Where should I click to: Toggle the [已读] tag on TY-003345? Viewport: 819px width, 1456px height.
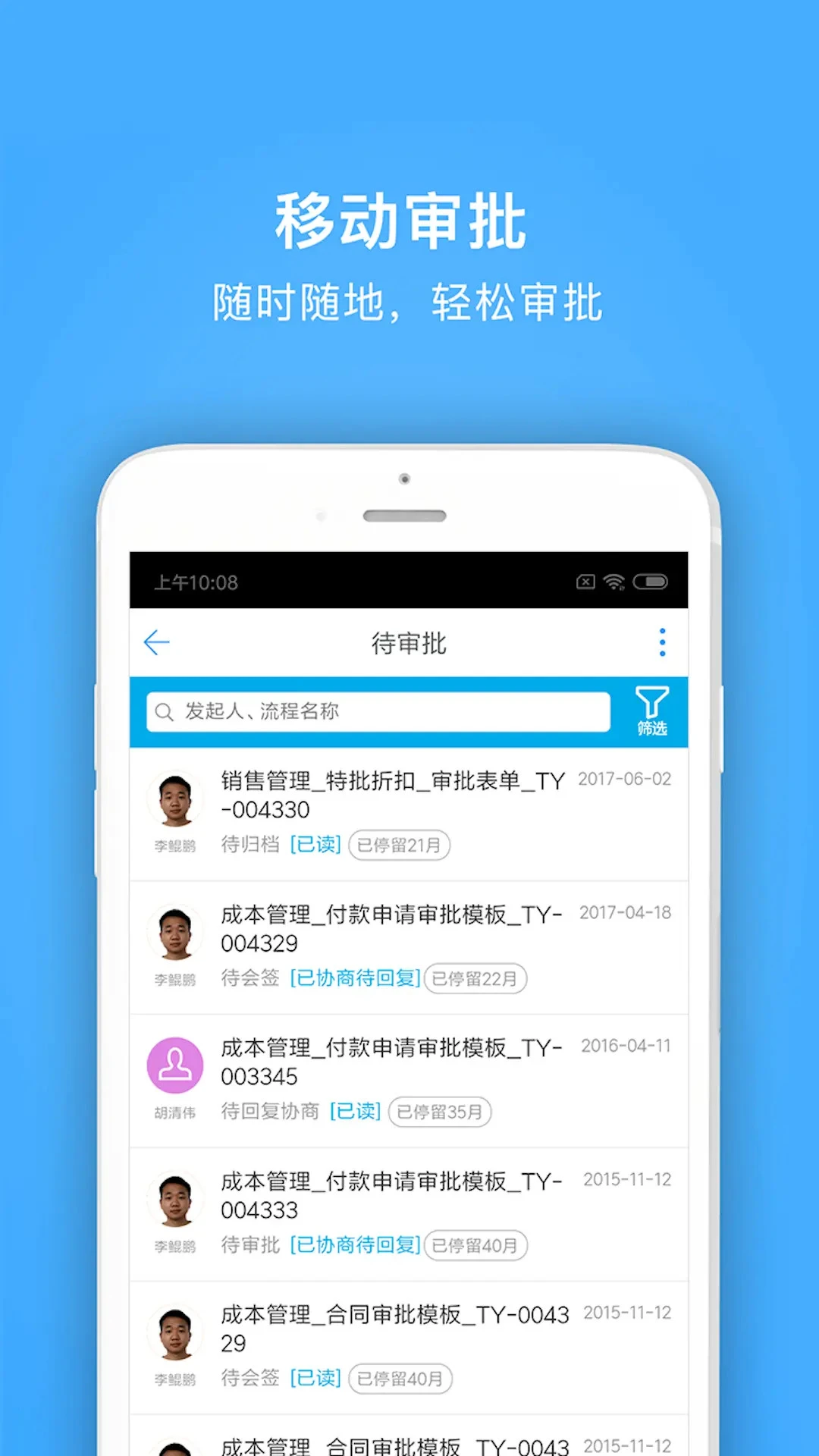pyautogui.click(x=355, y=1112)
